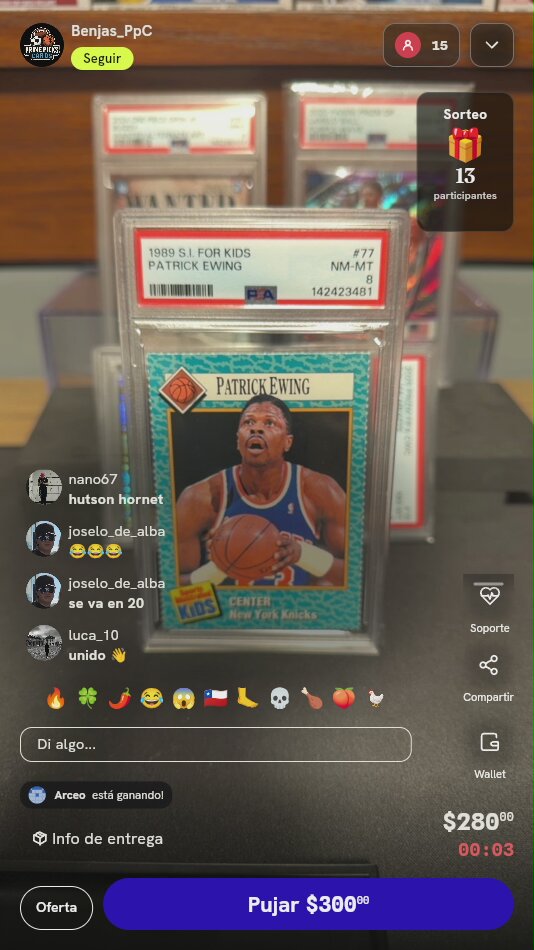Open the Sorteo giveaway card
The image size is (534, 950).
pos(465,161)
